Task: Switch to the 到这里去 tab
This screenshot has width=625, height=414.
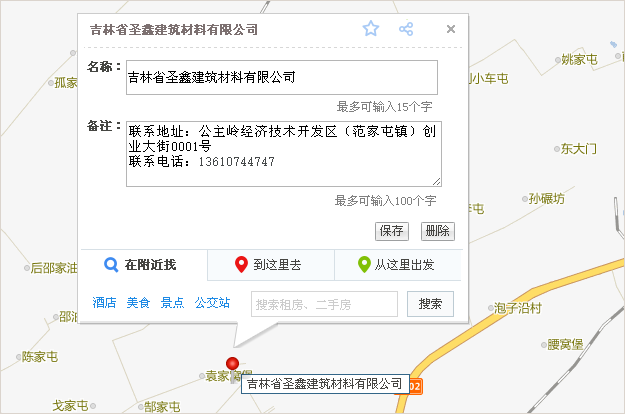Action: [x=268, y=265]
